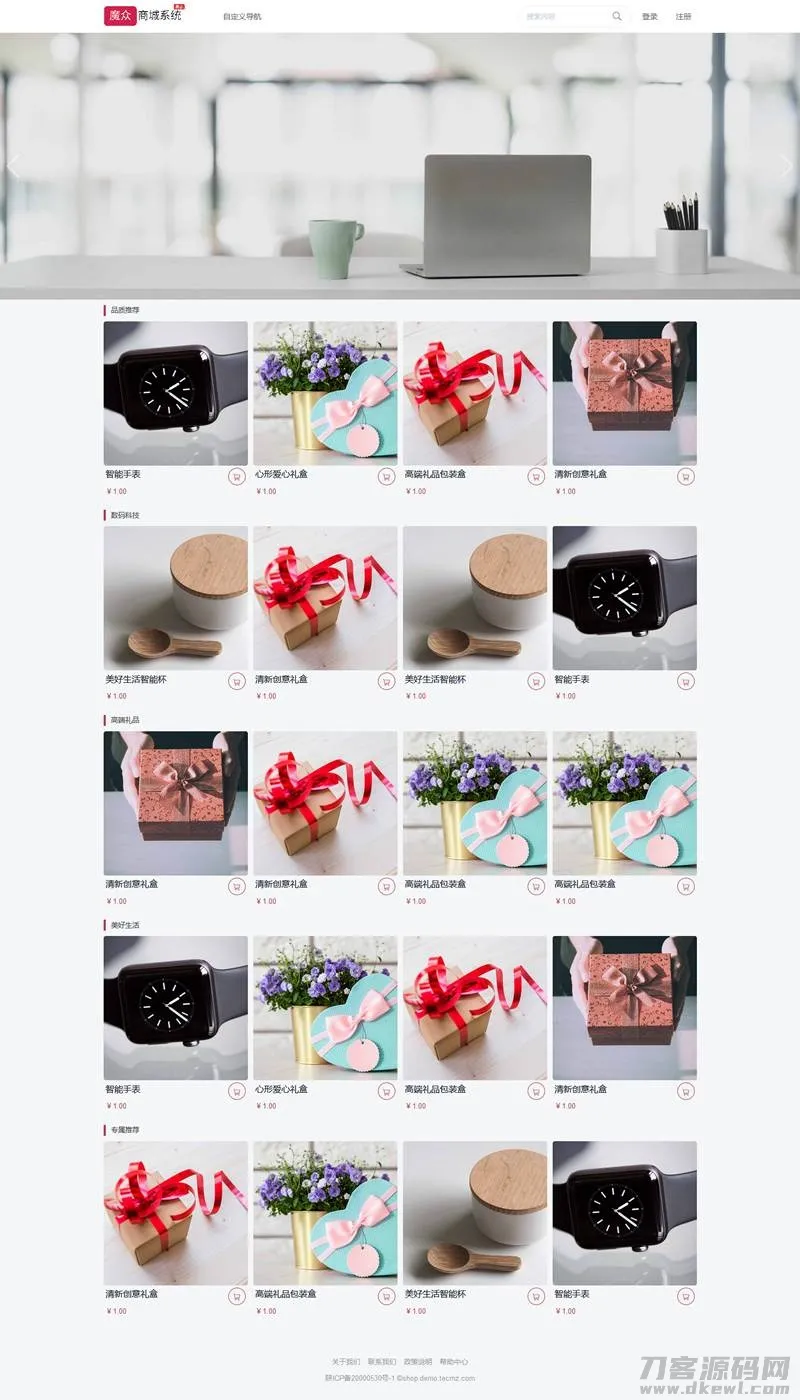Add 智能手表 in 数码科技 to cart
800x1400 pixels.
point(685,682)
